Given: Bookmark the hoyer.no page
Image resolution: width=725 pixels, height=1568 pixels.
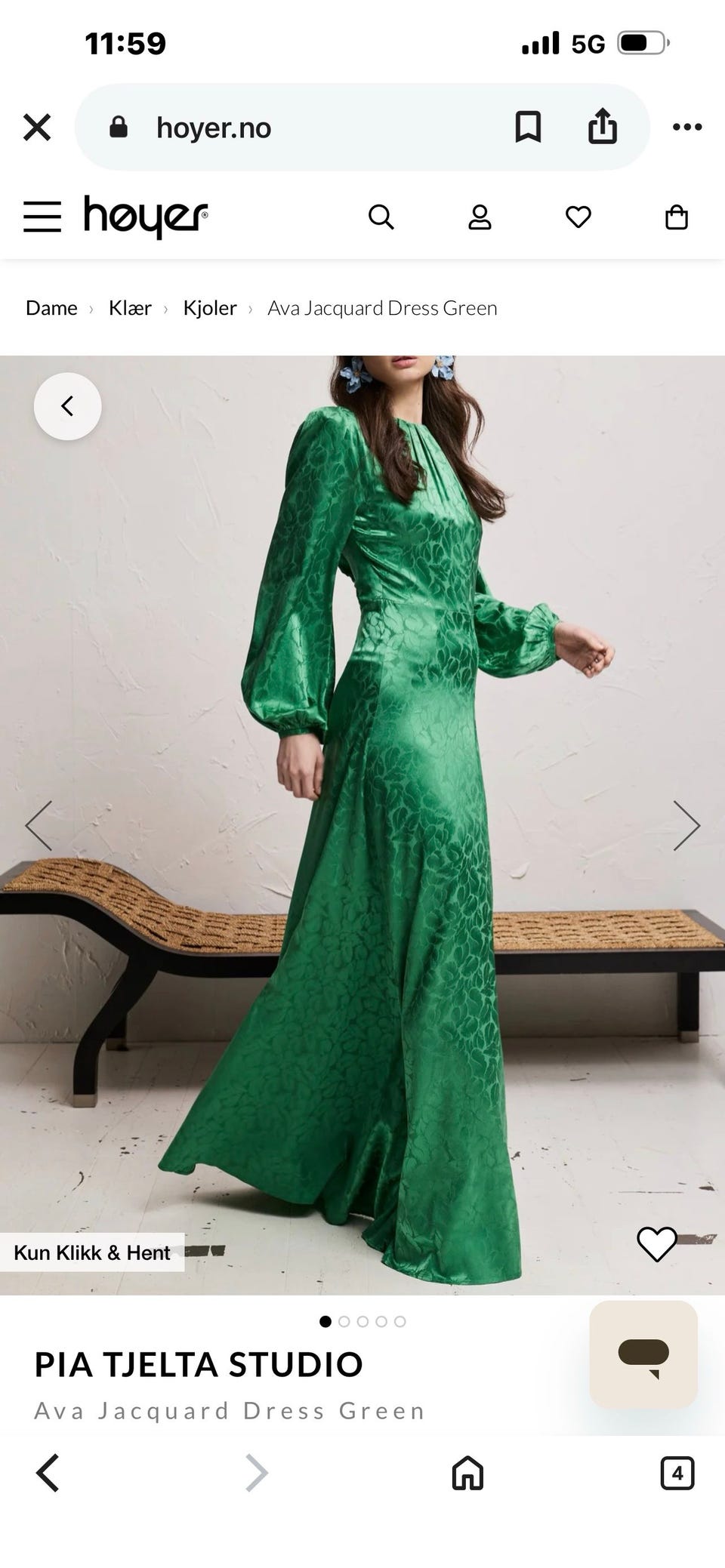Looking at the screenshot, I should [528, 127].
